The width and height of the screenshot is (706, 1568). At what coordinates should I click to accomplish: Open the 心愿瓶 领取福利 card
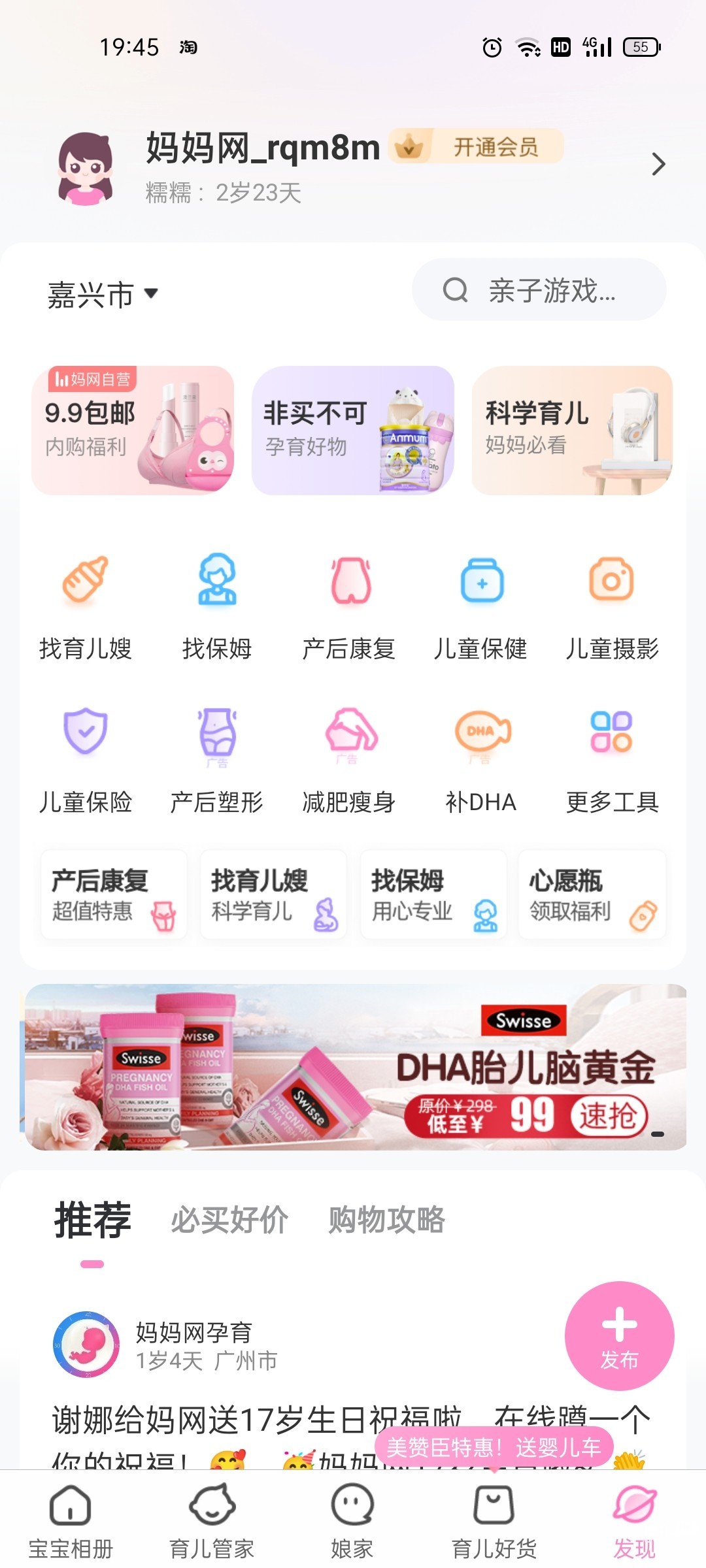click(x=592, y=894)
